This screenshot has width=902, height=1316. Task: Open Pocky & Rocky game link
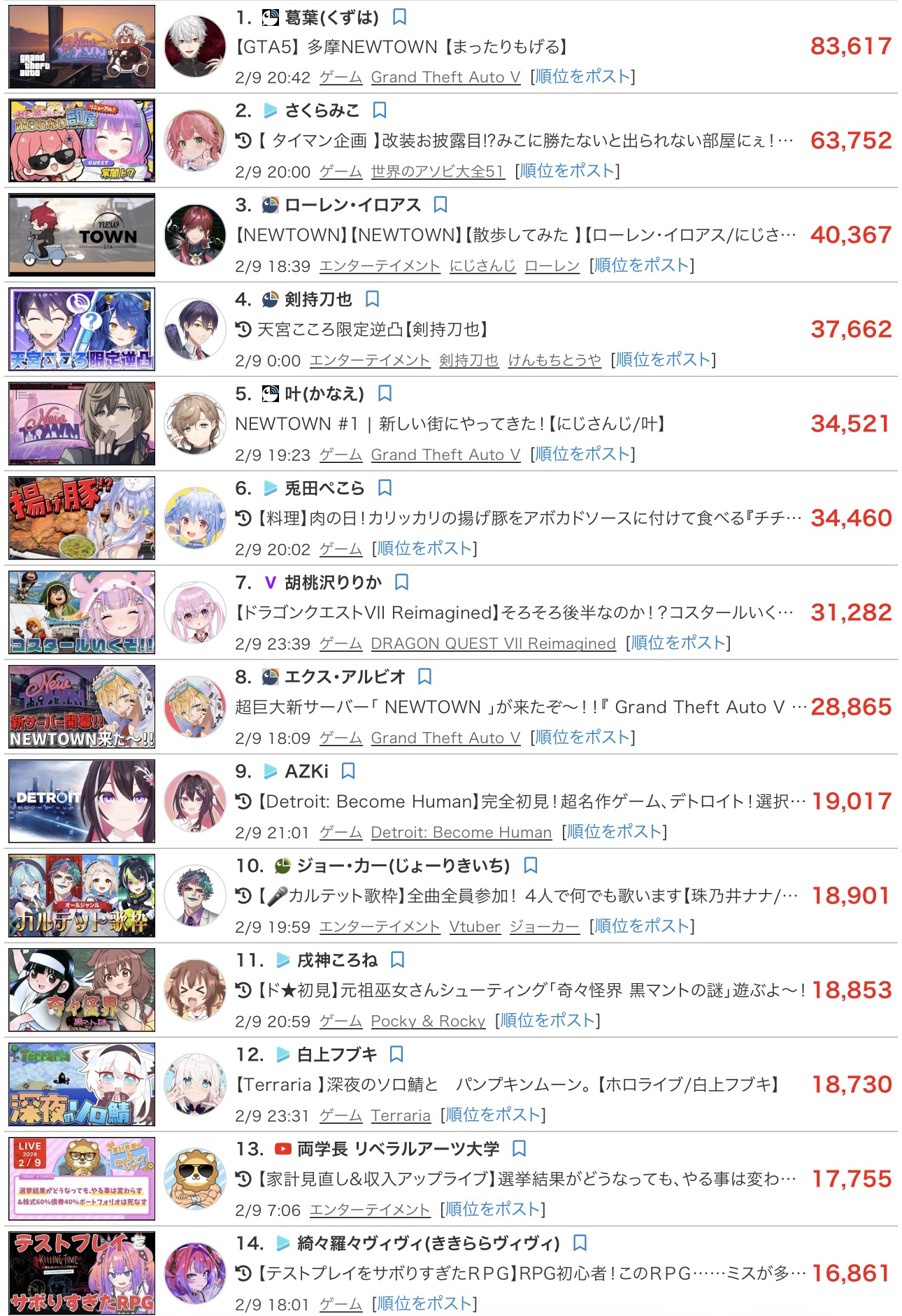pos(428,1021)
